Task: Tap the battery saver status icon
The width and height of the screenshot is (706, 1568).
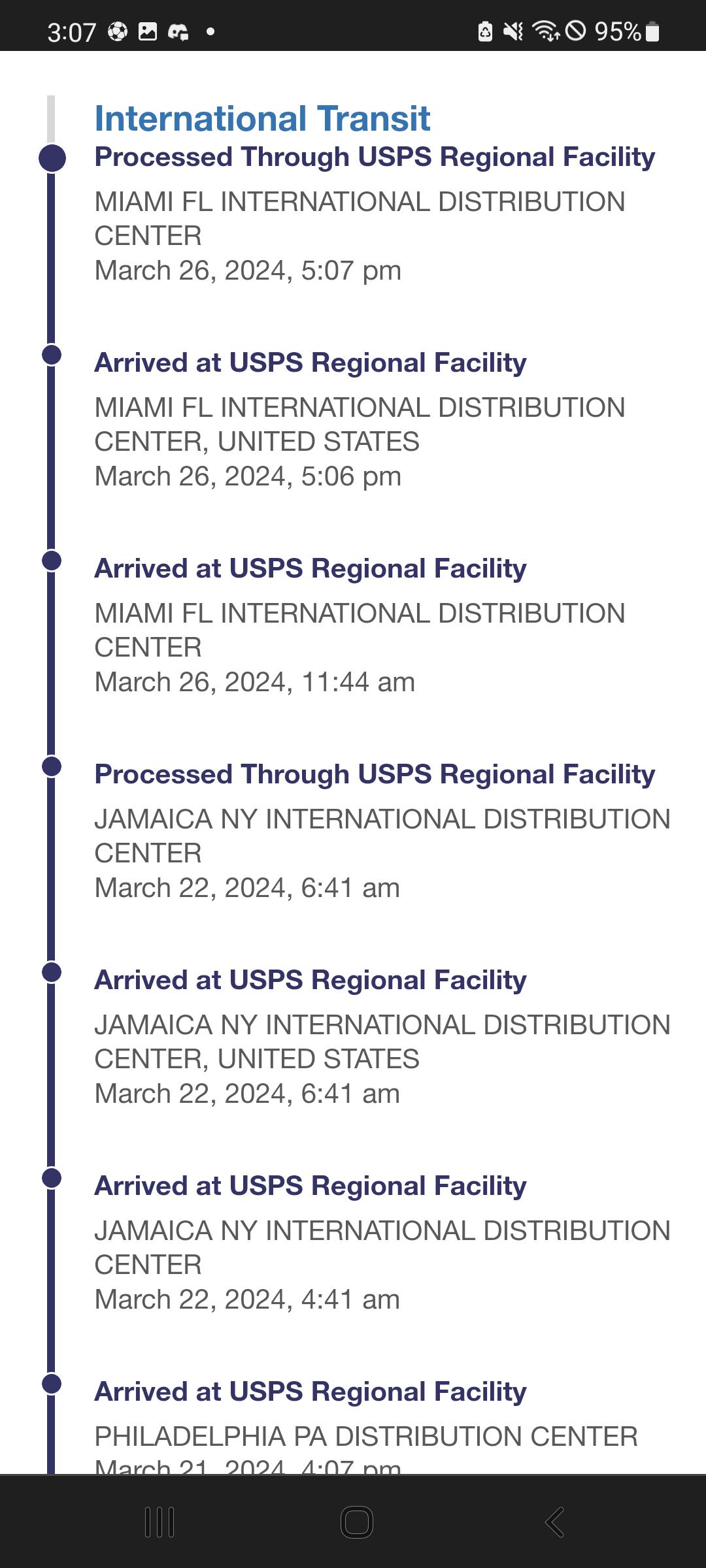Action: pos(484,31)
